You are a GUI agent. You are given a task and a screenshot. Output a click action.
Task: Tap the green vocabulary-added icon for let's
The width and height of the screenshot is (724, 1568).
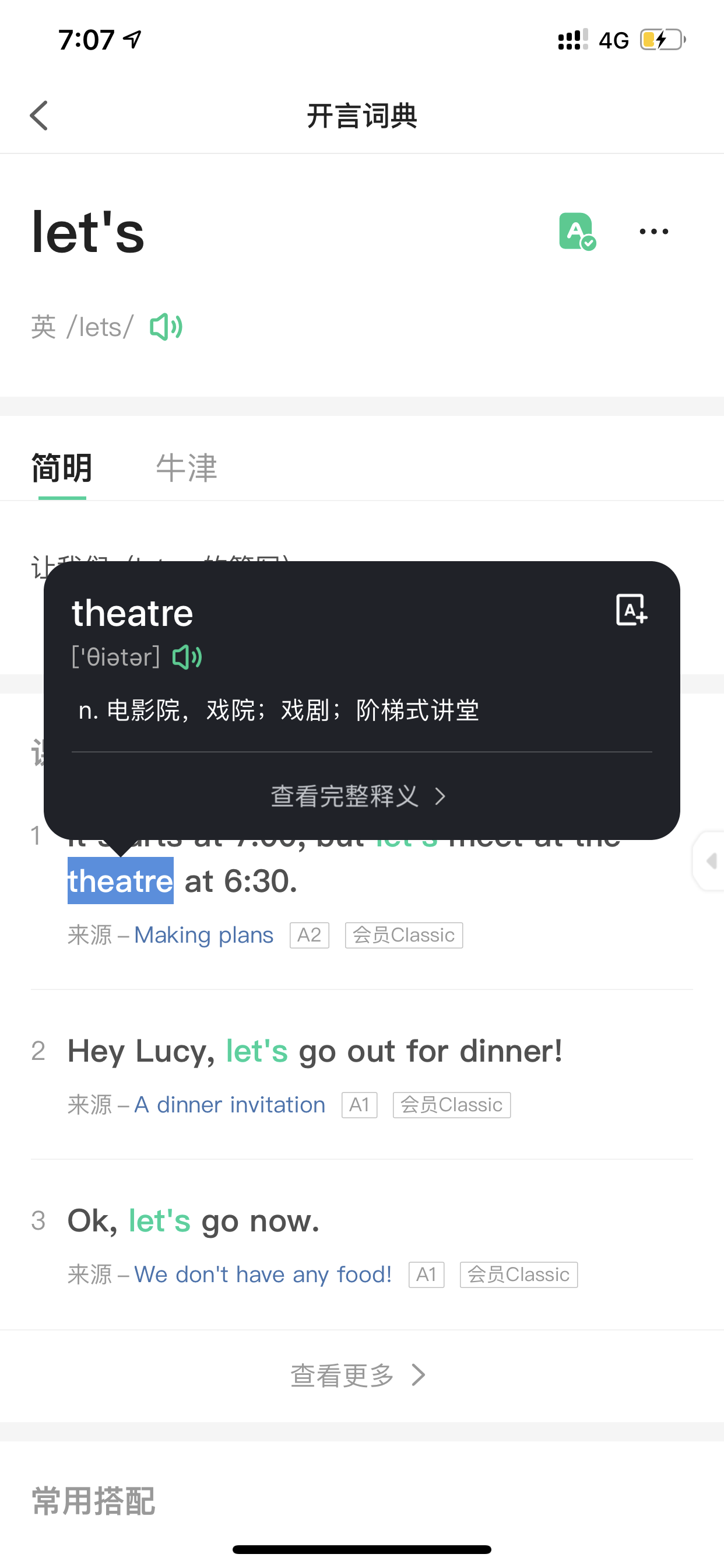pos(577,232)
